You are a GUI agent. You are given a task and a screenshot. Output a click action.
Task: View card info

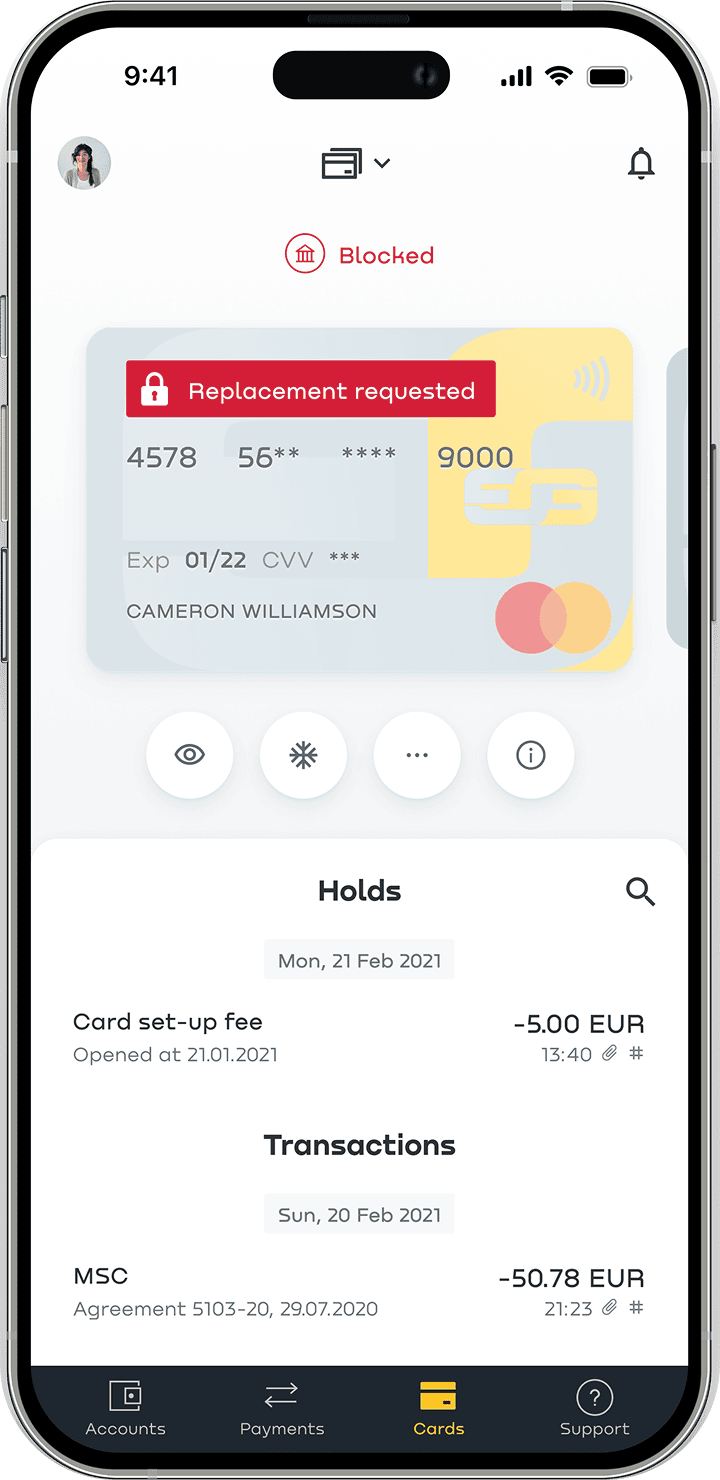(x=530, y=755)
